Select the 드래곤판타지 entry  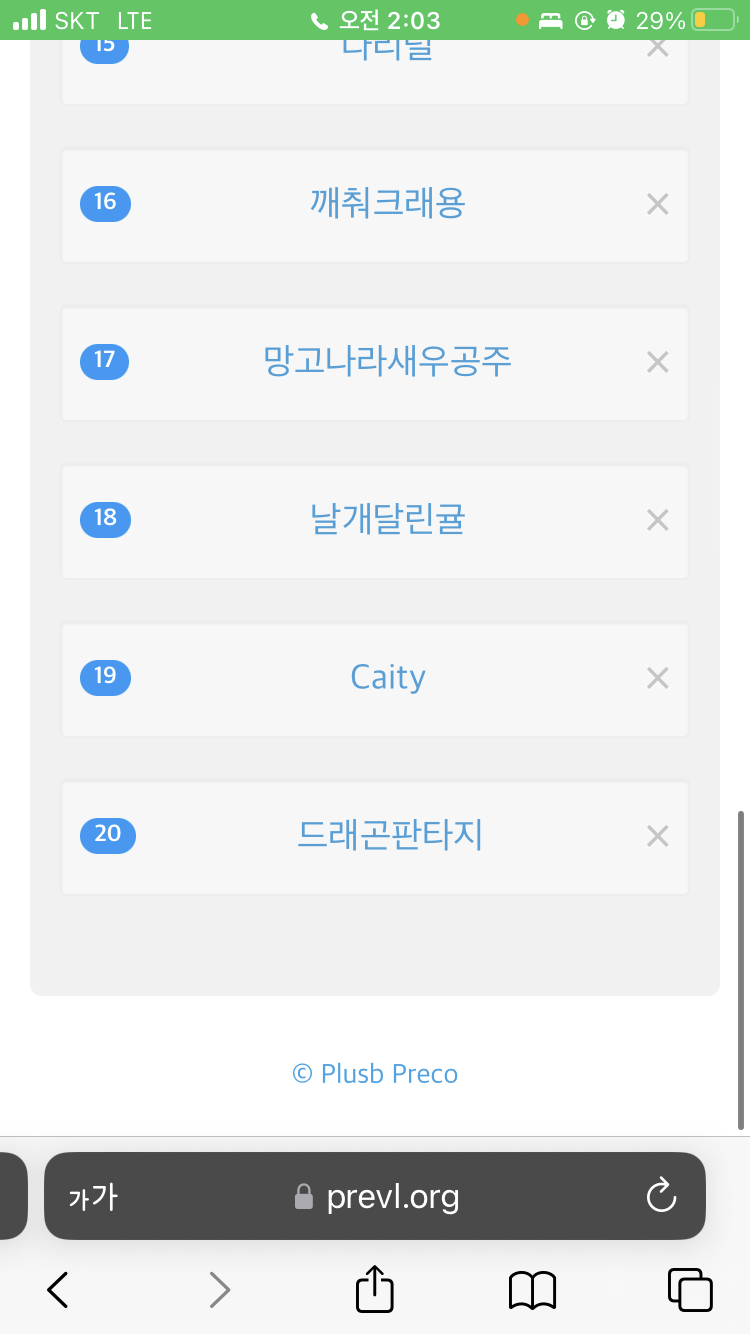tap(389, 836)
